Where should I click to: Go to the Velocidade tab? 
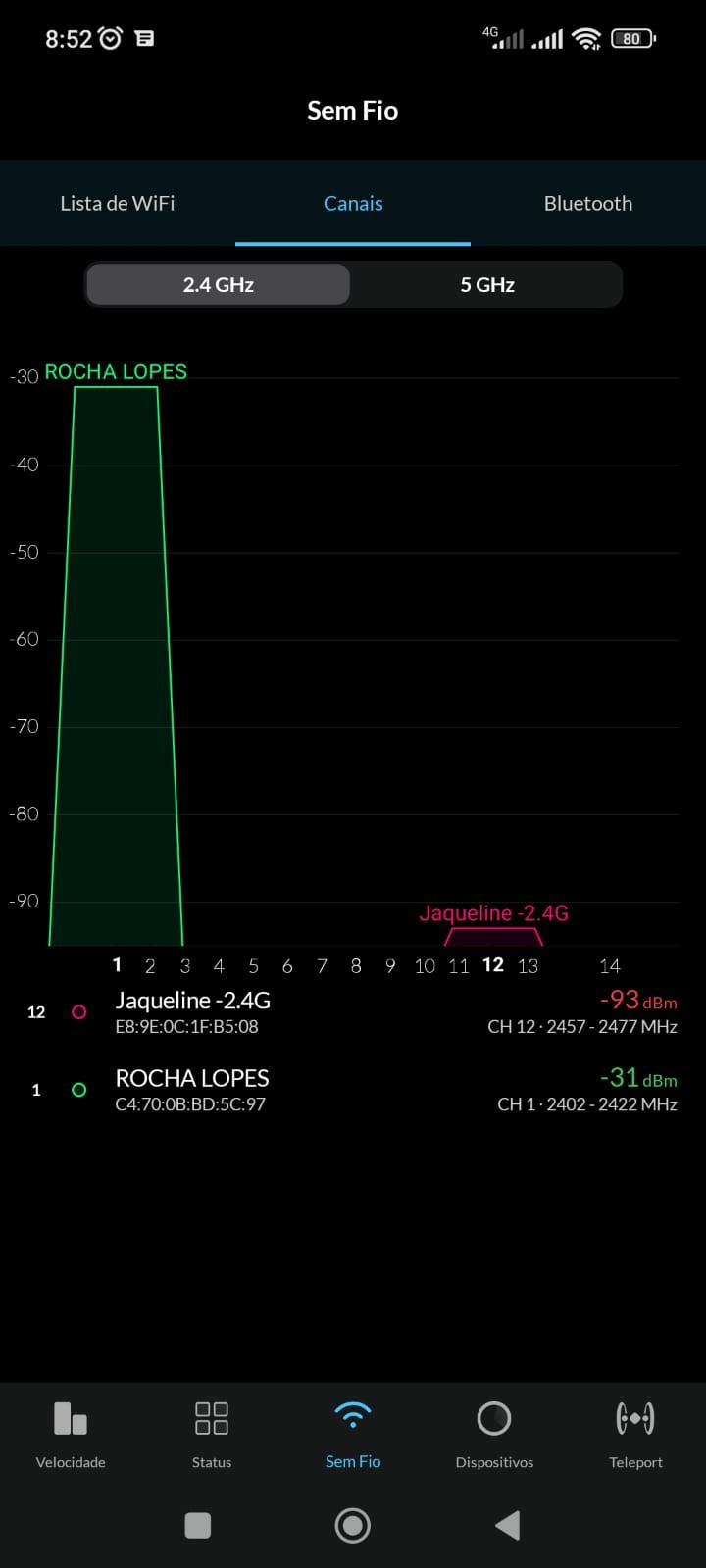click(71, 1435)
